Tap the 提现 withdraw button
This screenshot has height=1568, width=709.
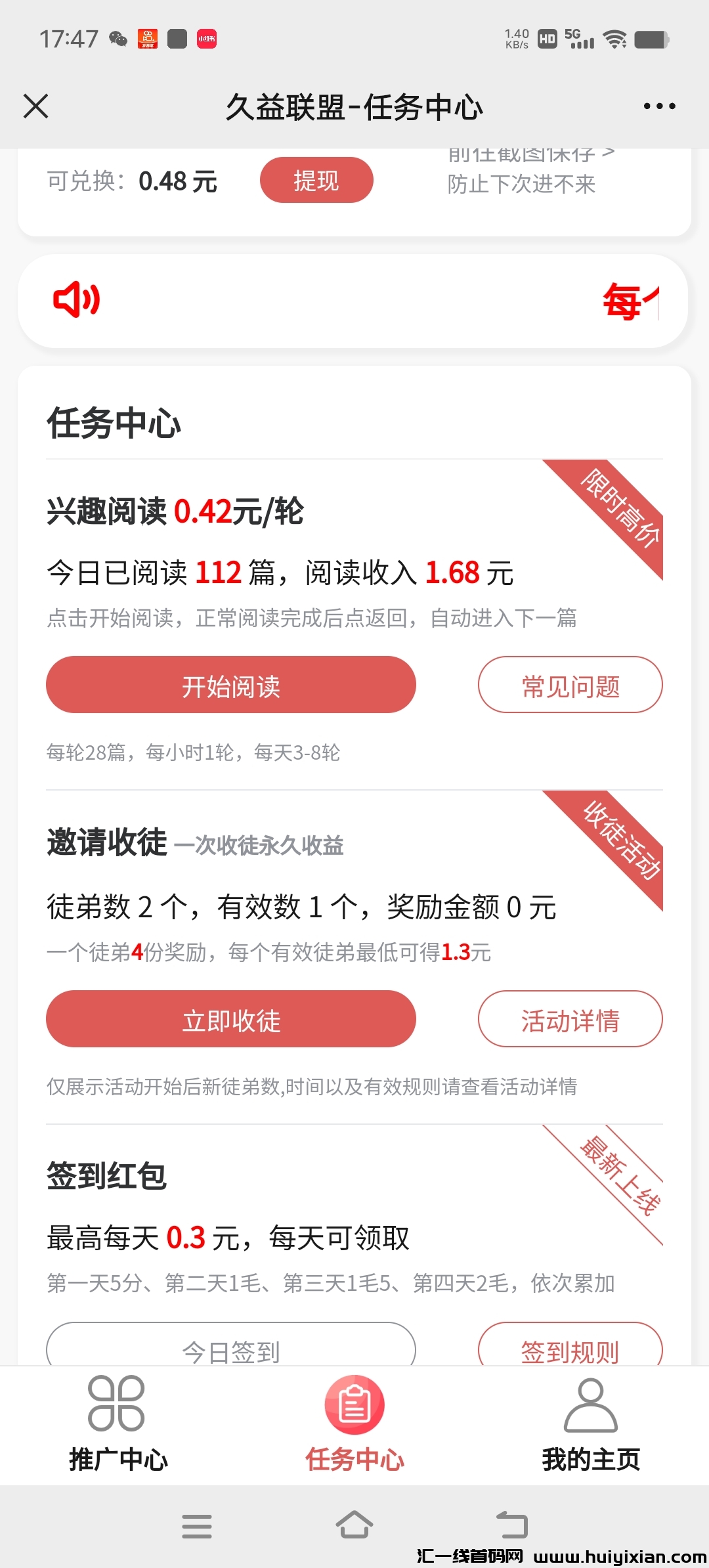tap(316, 181)
